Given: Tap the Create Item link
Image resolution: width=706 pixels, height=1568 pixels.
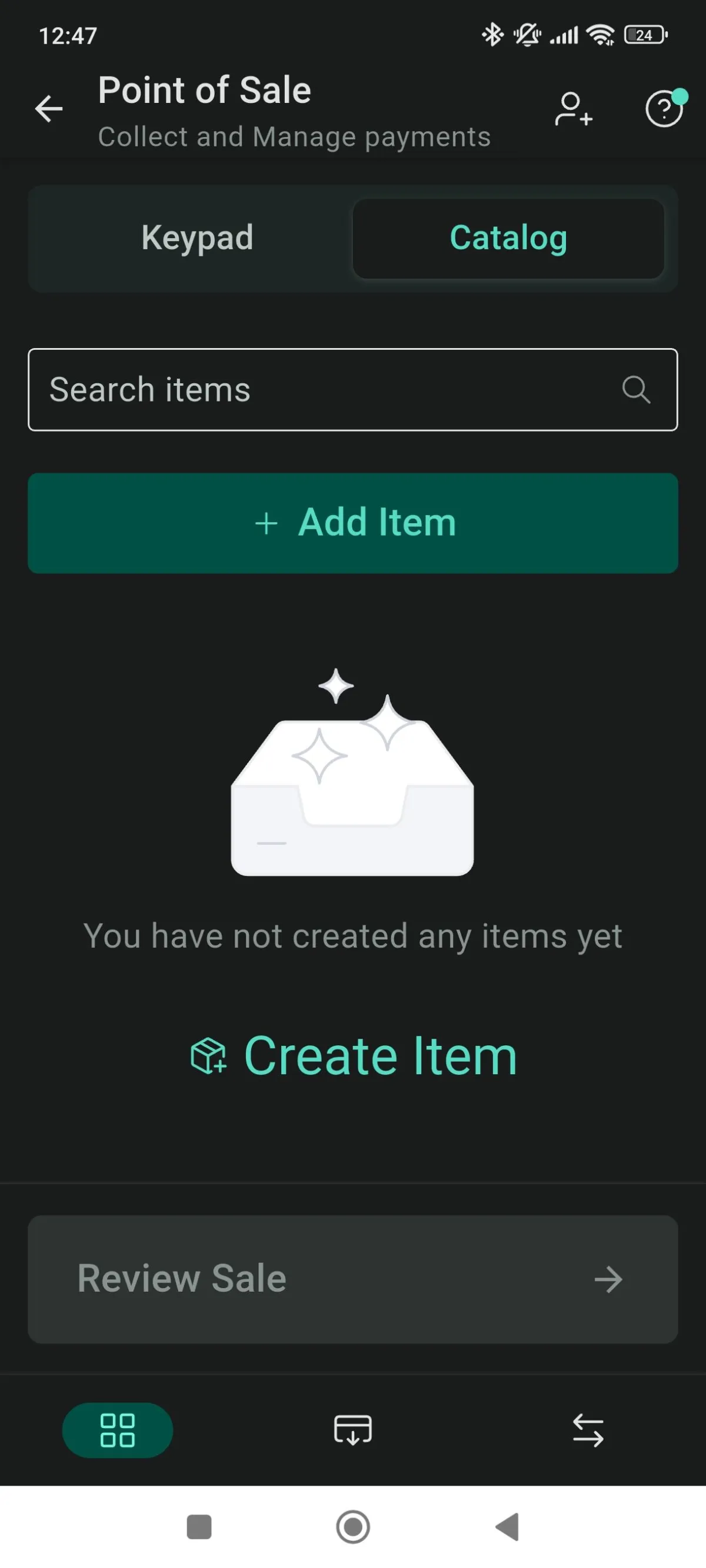Looking at the screenshot, I should point(354,1056).
